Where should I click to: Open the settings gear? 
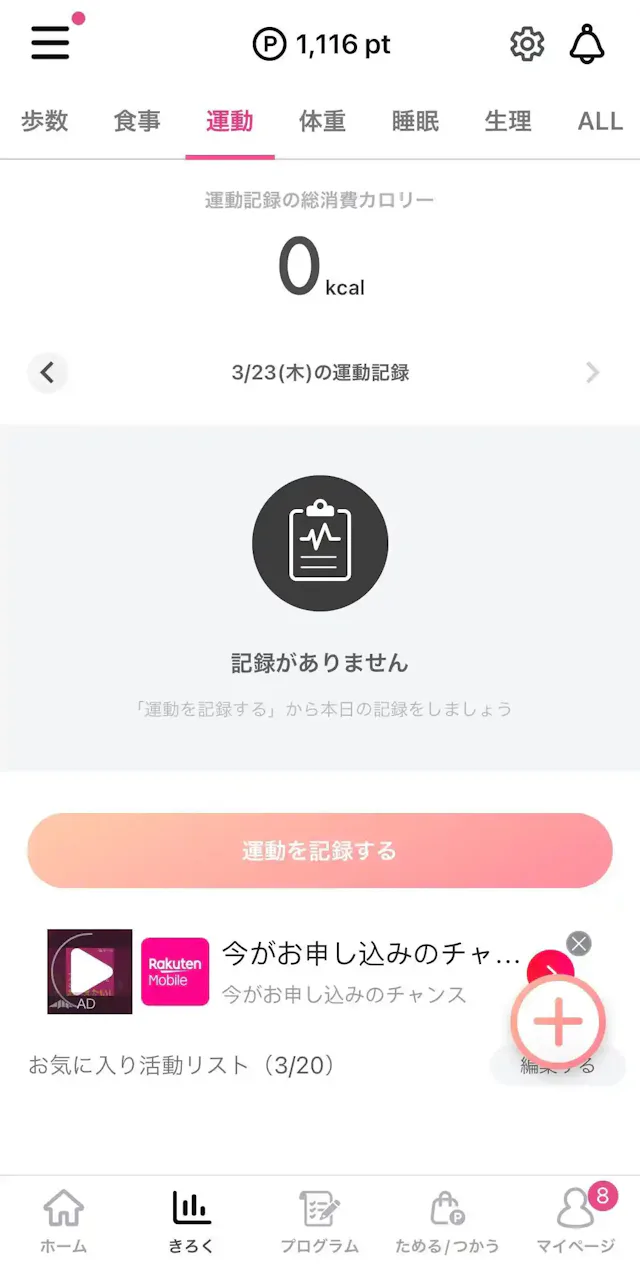526,44
